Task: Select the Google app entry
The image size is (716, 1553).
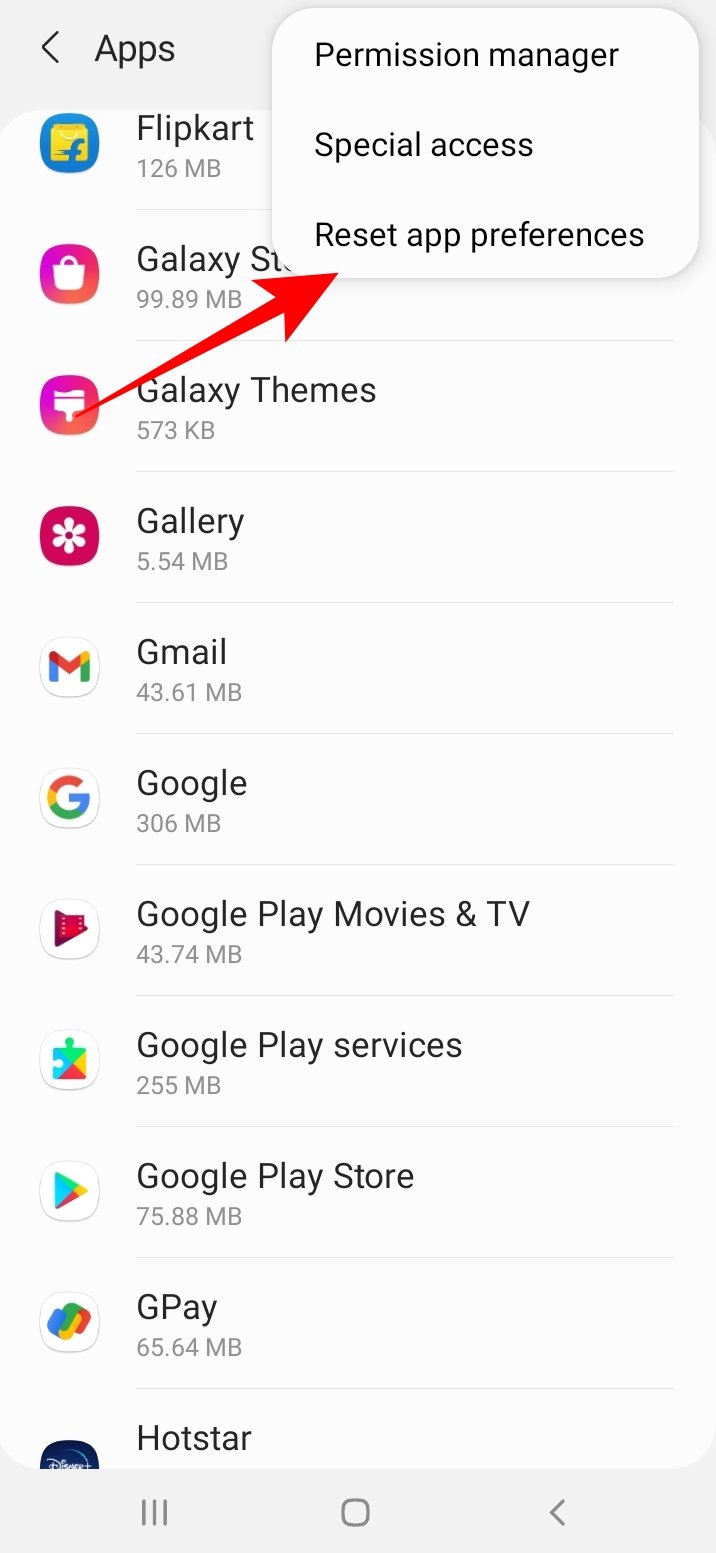Action: [x=192, y=799]
